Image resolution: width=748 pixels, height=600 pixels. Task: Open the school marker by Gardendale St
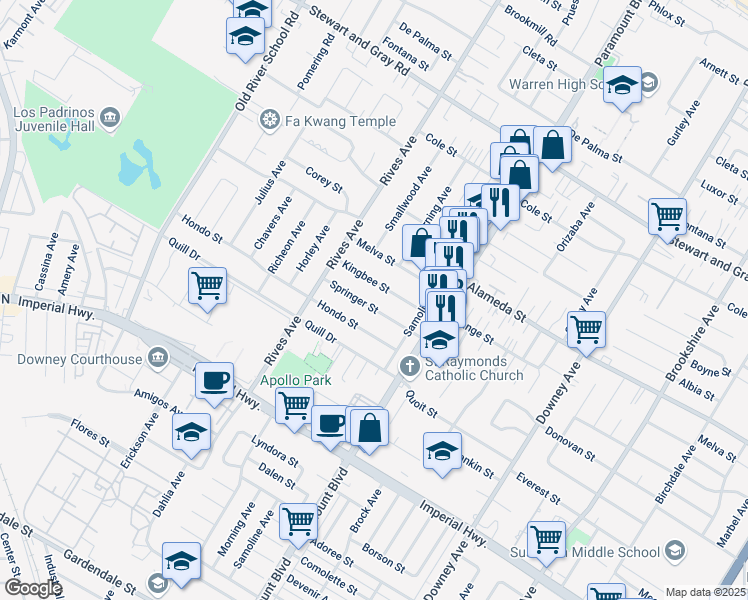tap(181, 560)
